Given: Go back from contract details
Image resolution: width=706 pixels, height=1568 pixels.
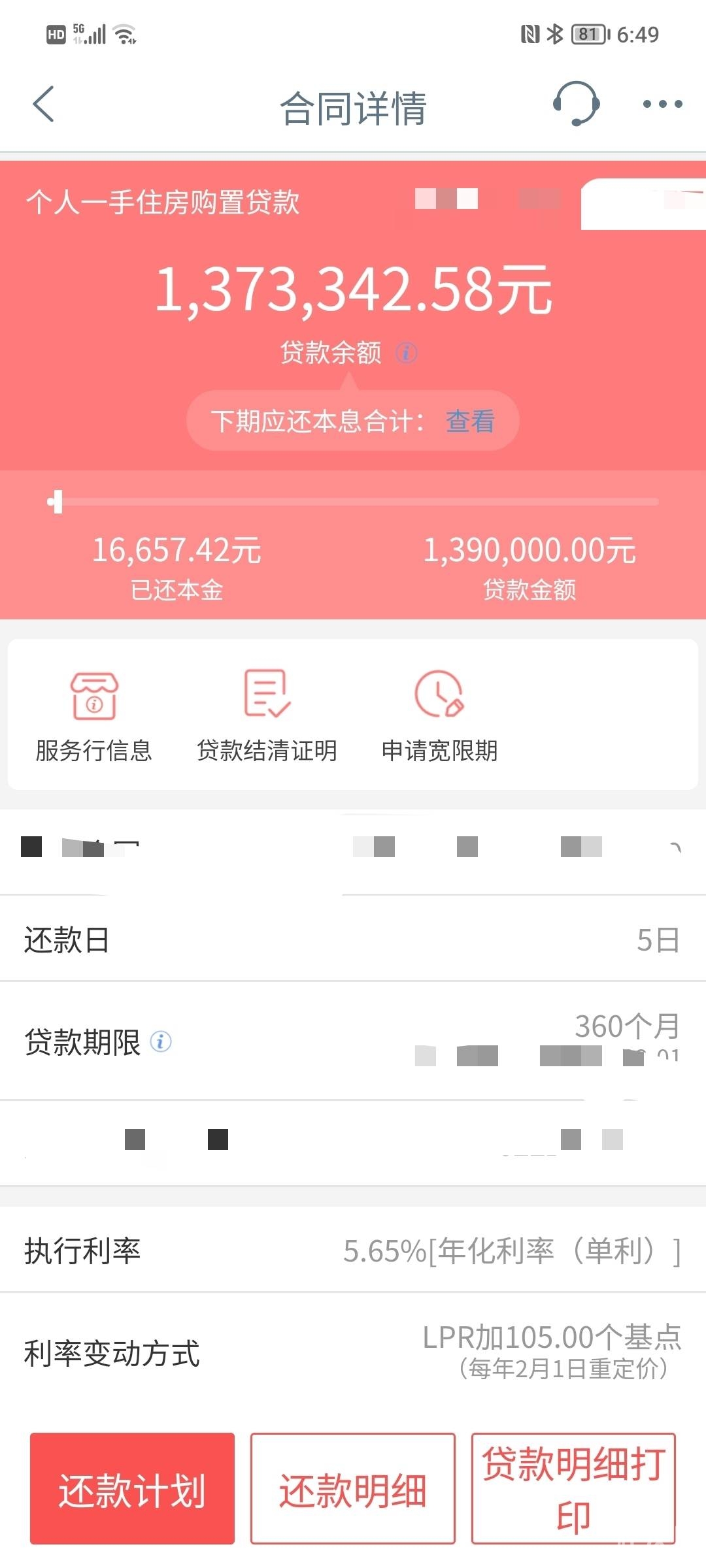Looking at the screenshot, I should point(43,105).
